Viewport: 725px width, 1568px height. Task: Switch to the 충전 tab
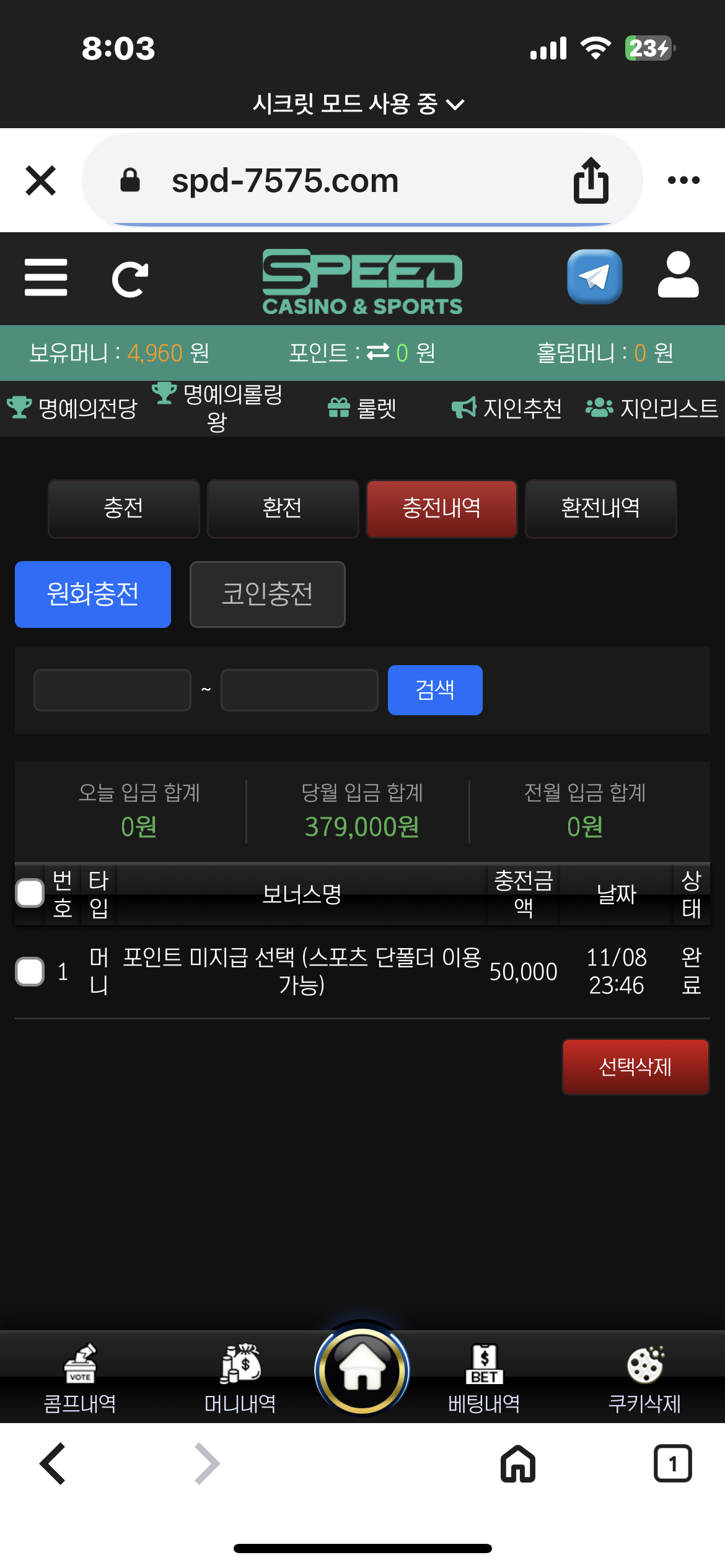[123, 508]
